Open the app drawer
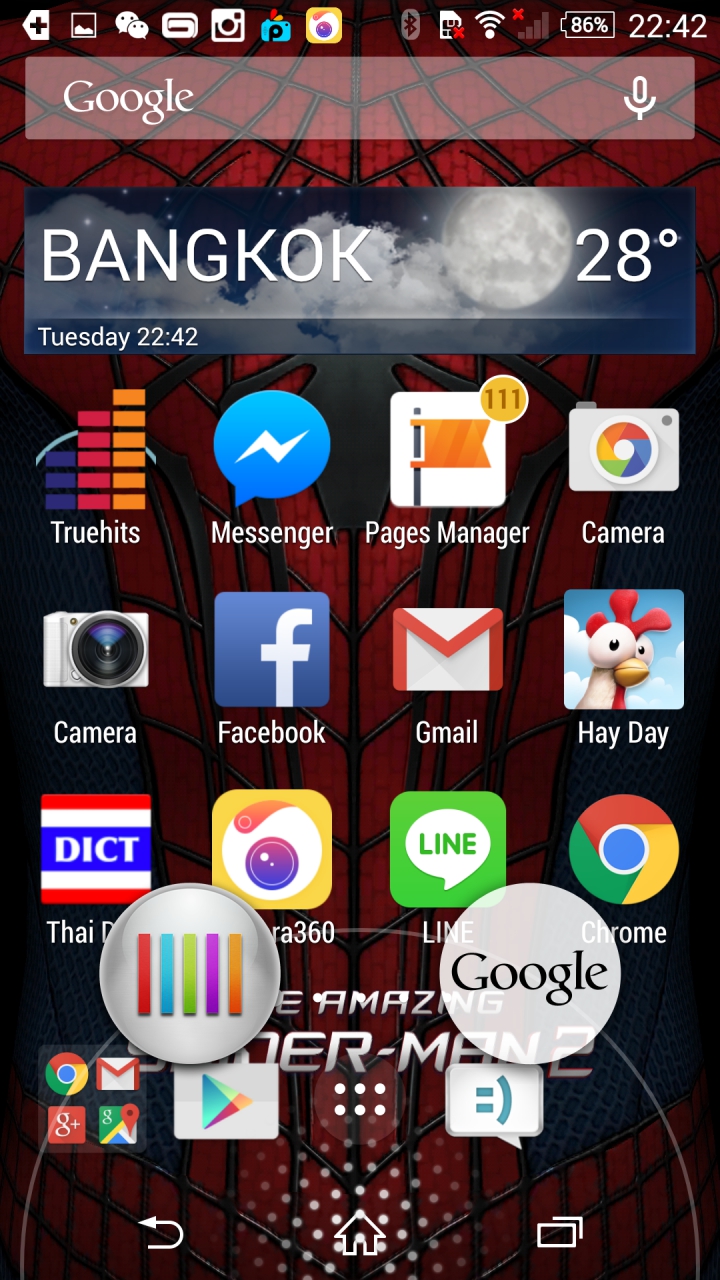Image resolution: width=720 pixels, height=1280 pixels. [x=360, y=1100]
